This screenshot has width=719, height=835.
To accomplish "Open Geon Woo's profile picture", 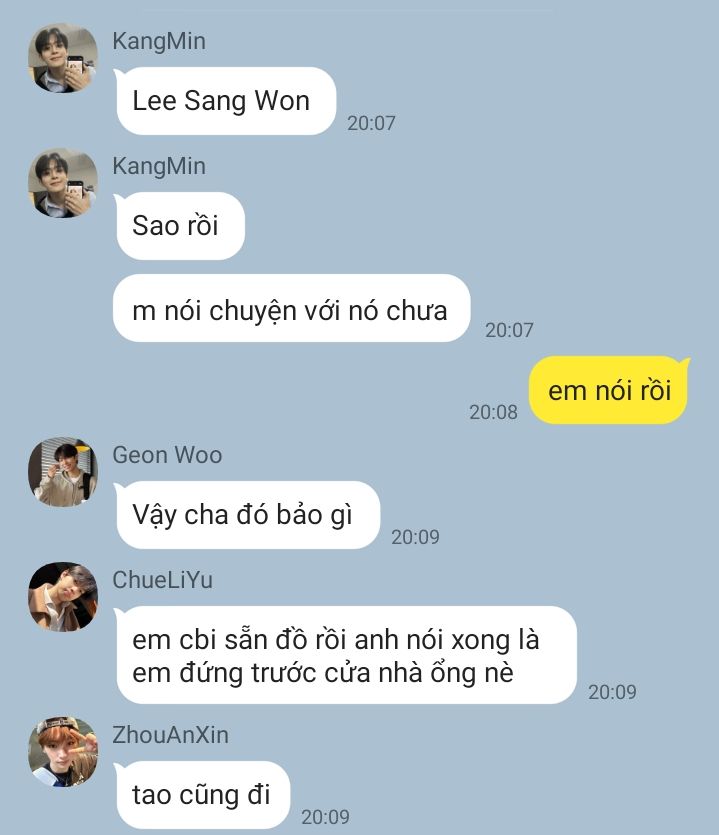I will [x=62, y=472].
